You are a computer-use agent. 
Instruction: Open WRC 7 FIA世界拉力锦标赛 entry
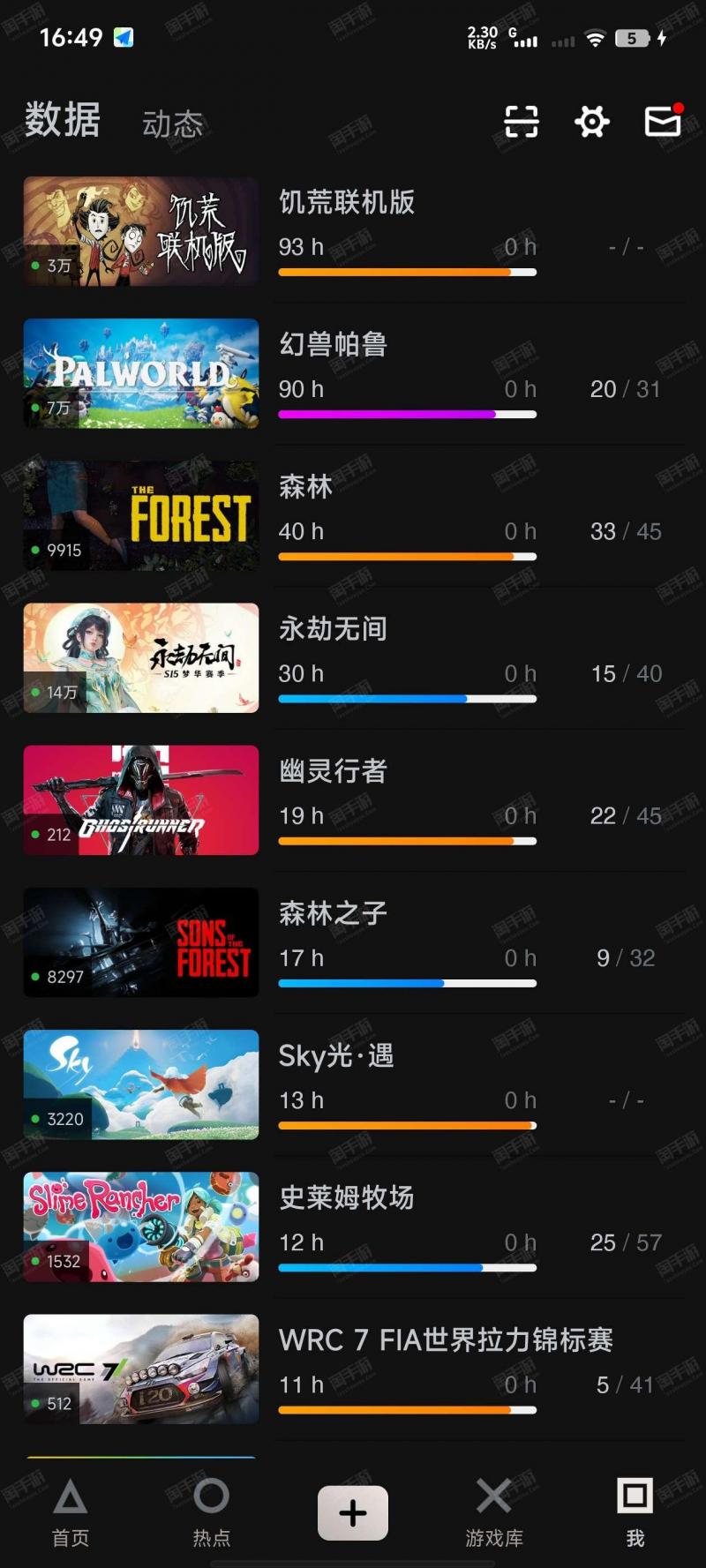353,1369
